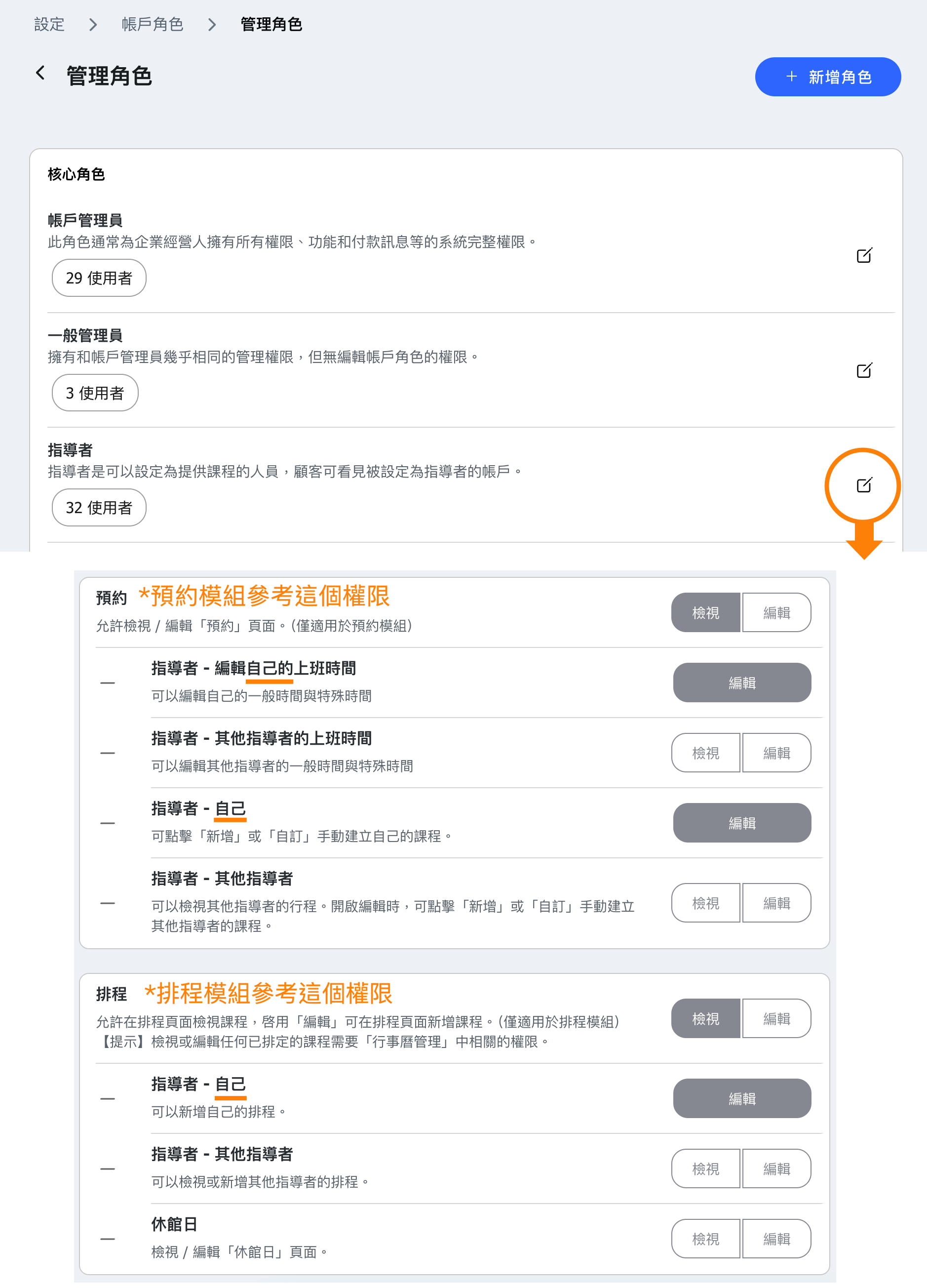Show the 29 使用者 under 帳戶管理員

tap(99, 278)
